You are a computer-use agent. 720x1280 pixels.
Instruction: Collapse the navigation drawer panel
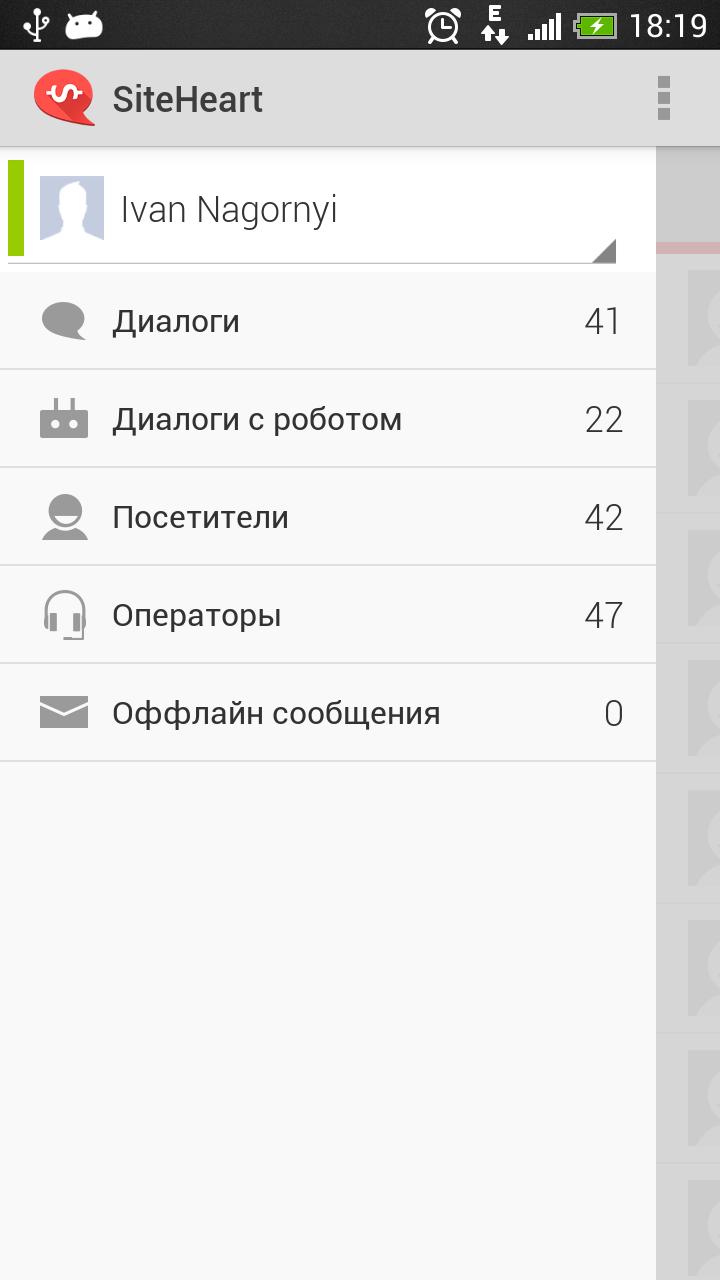688,640
